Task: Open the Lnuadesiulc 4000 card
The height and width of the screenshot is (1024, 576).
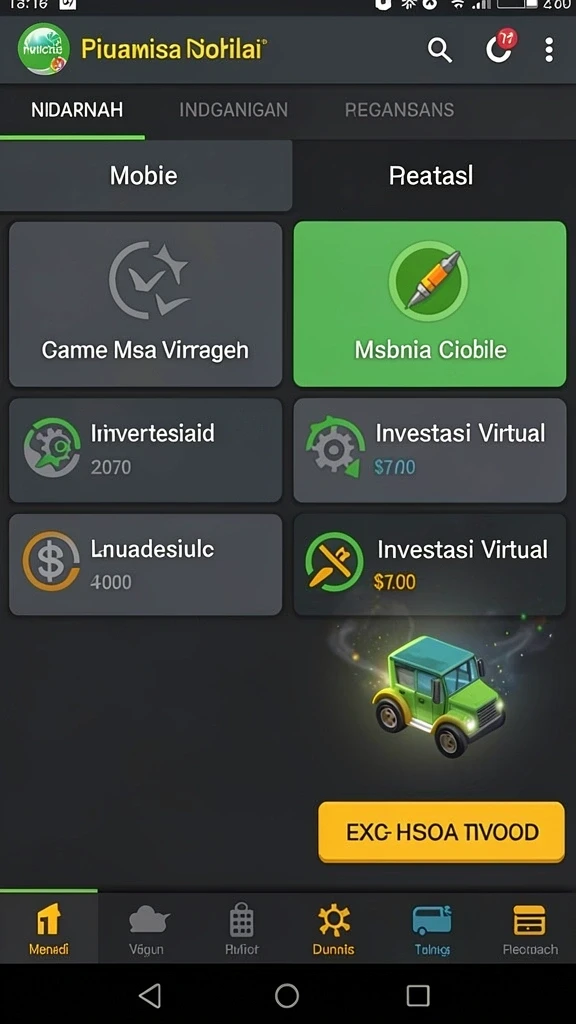Action: [x=146, y=564]
